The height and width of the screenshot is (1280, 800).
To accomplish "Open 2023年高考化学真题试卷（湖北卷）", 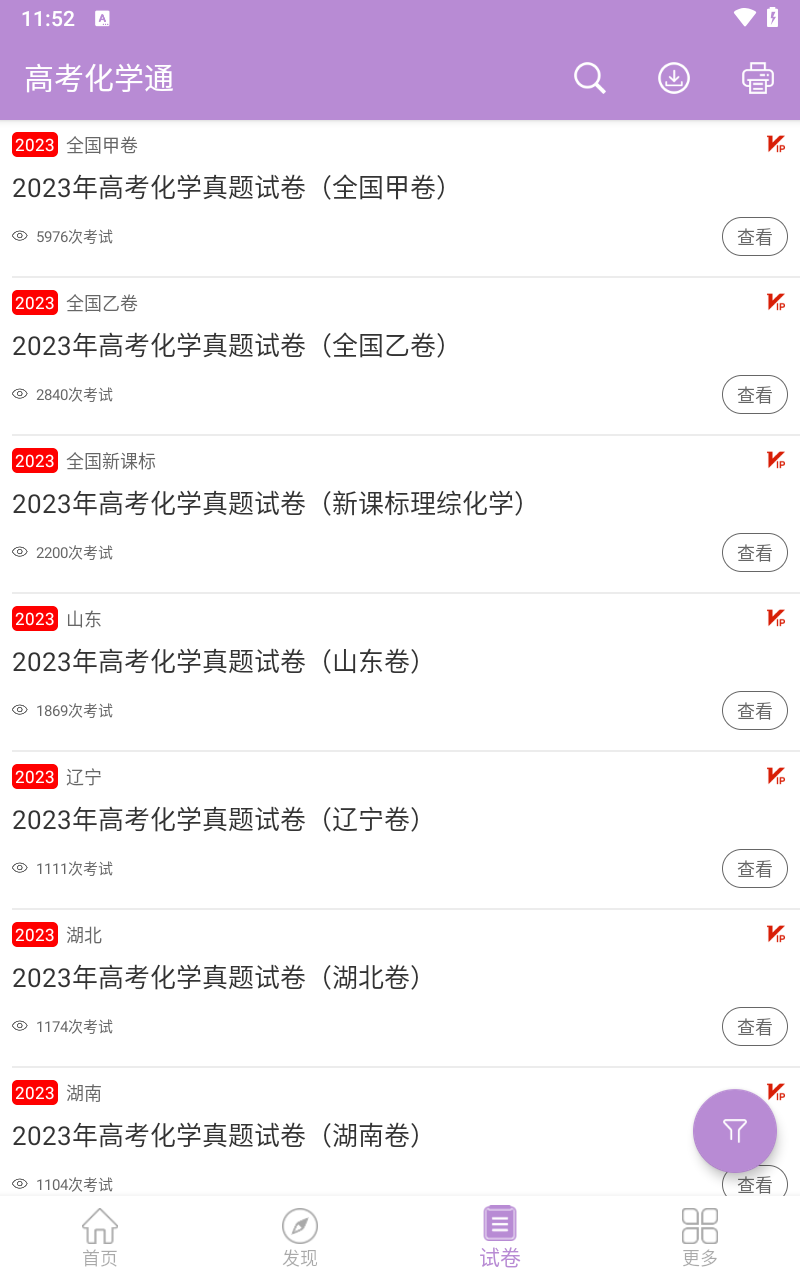I will 218,978.
